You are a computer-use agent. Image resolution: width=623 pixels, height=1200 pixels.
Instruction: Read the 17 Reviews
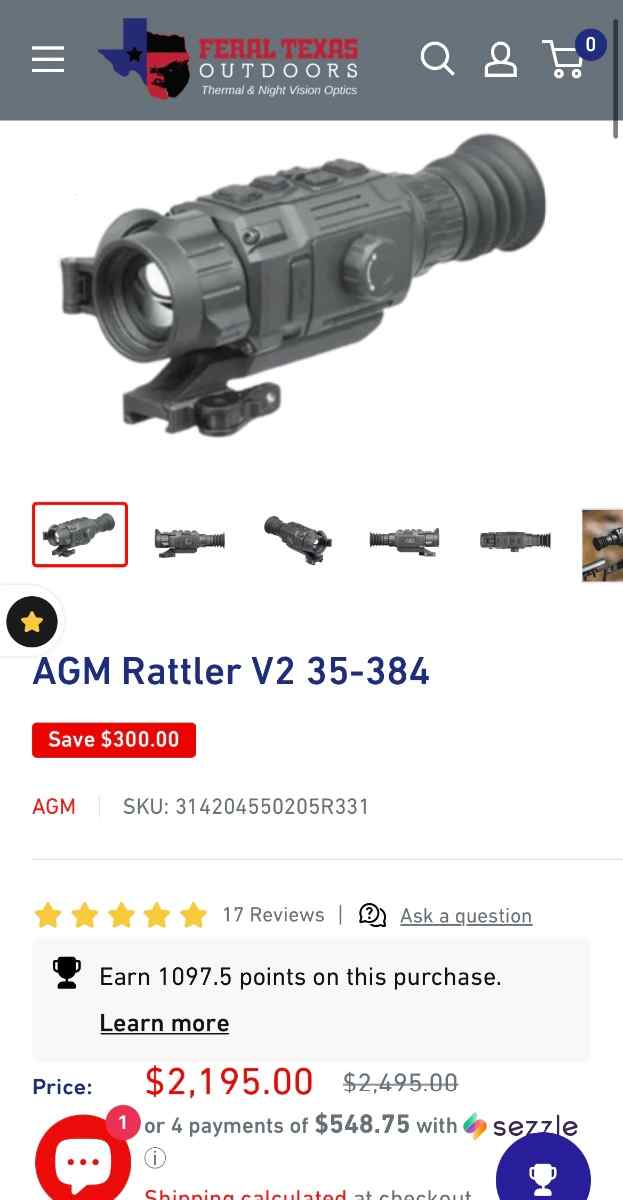(273, 915)
